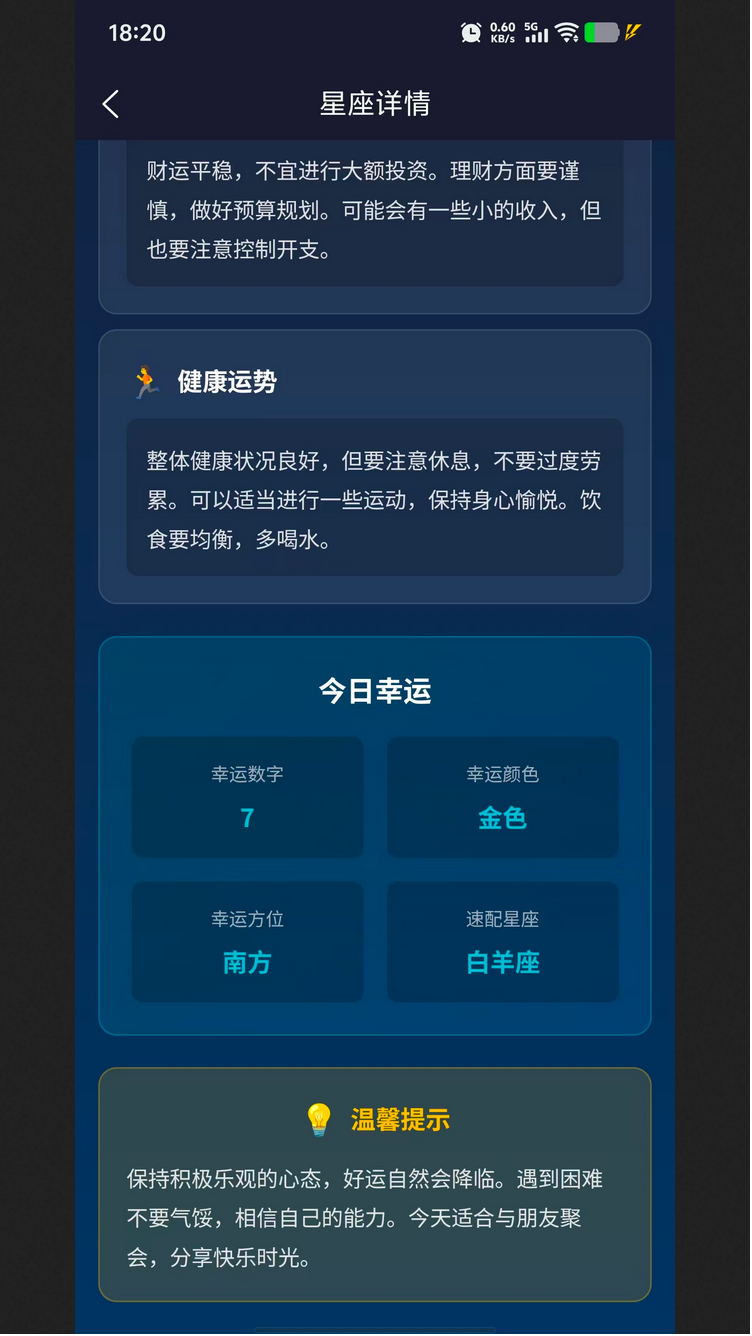The width and height of the screenshot is (752, 1336).
Task: Click the Wi-Fi icon in status bar
Action: tap(568, 31)
